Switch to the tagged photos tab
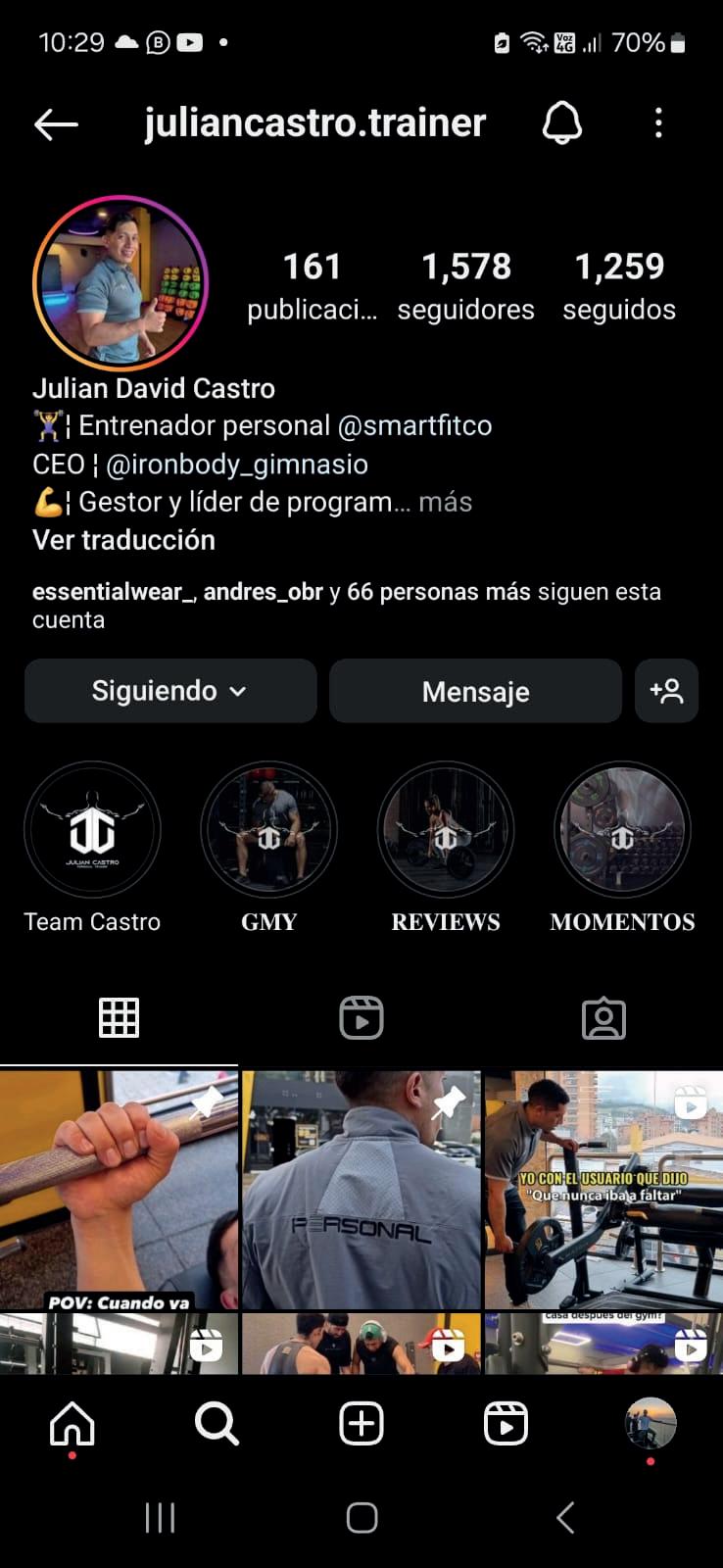 point(603,1018)
